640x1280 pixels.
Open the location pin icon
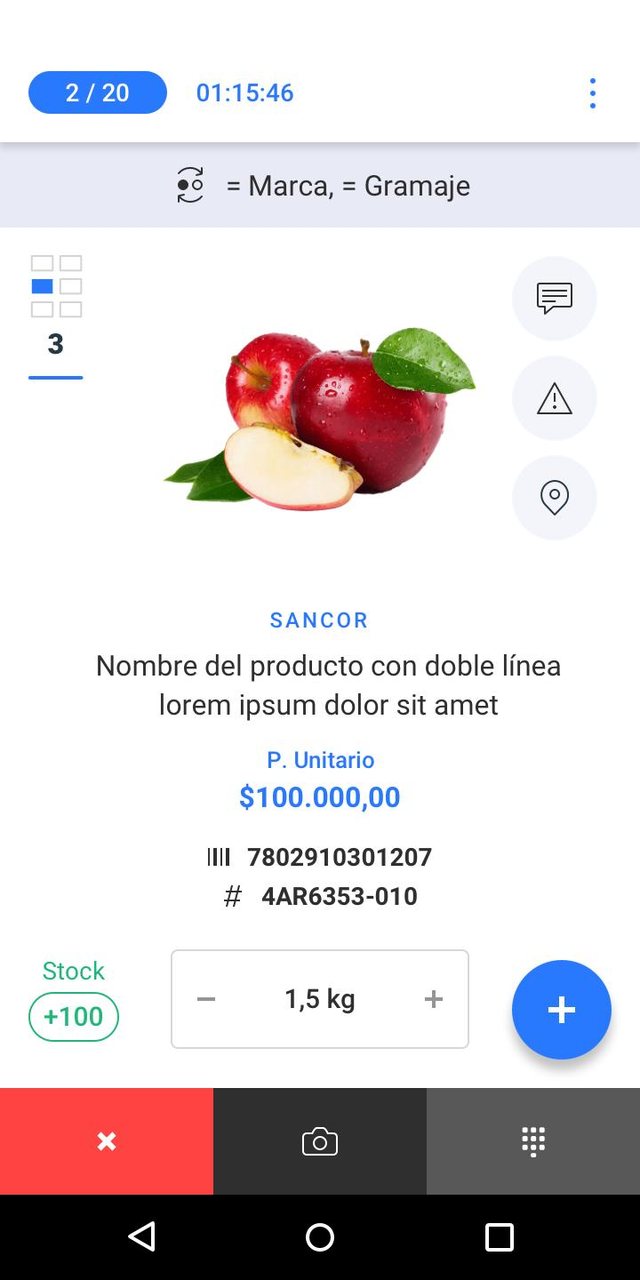[x=554, y=497]
